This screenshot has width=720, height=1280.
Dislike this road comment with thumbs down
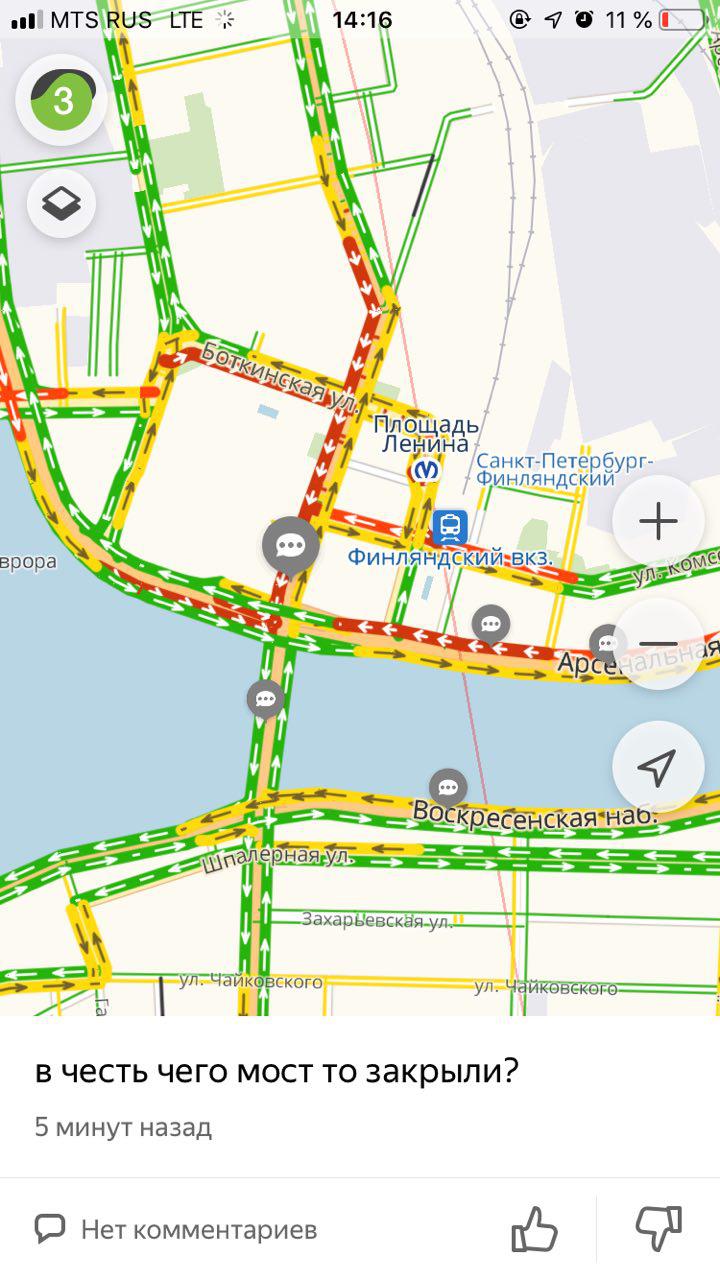click(x=659, y=1229)
